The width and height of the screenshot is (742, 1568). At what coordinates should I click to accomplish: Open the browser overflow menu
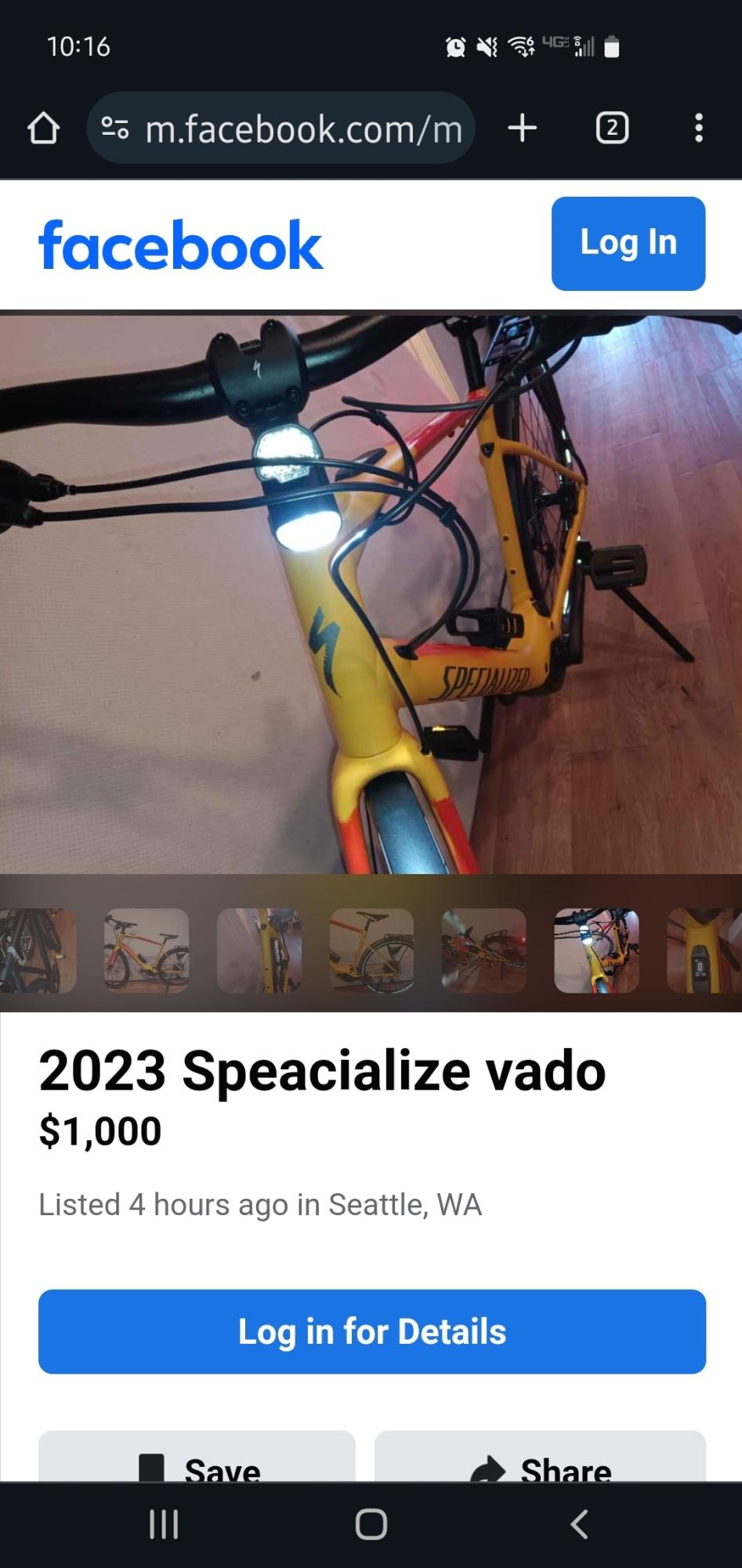pyautogui.click(x=698, y=128)
